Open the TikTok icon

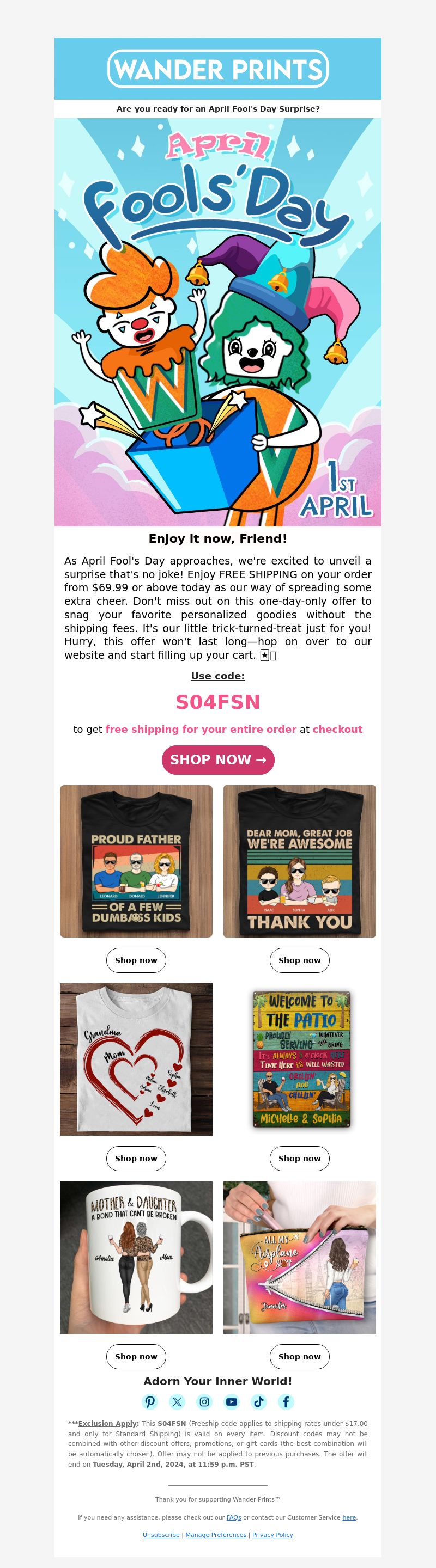pyautogui.click(x=259, y=1402)
